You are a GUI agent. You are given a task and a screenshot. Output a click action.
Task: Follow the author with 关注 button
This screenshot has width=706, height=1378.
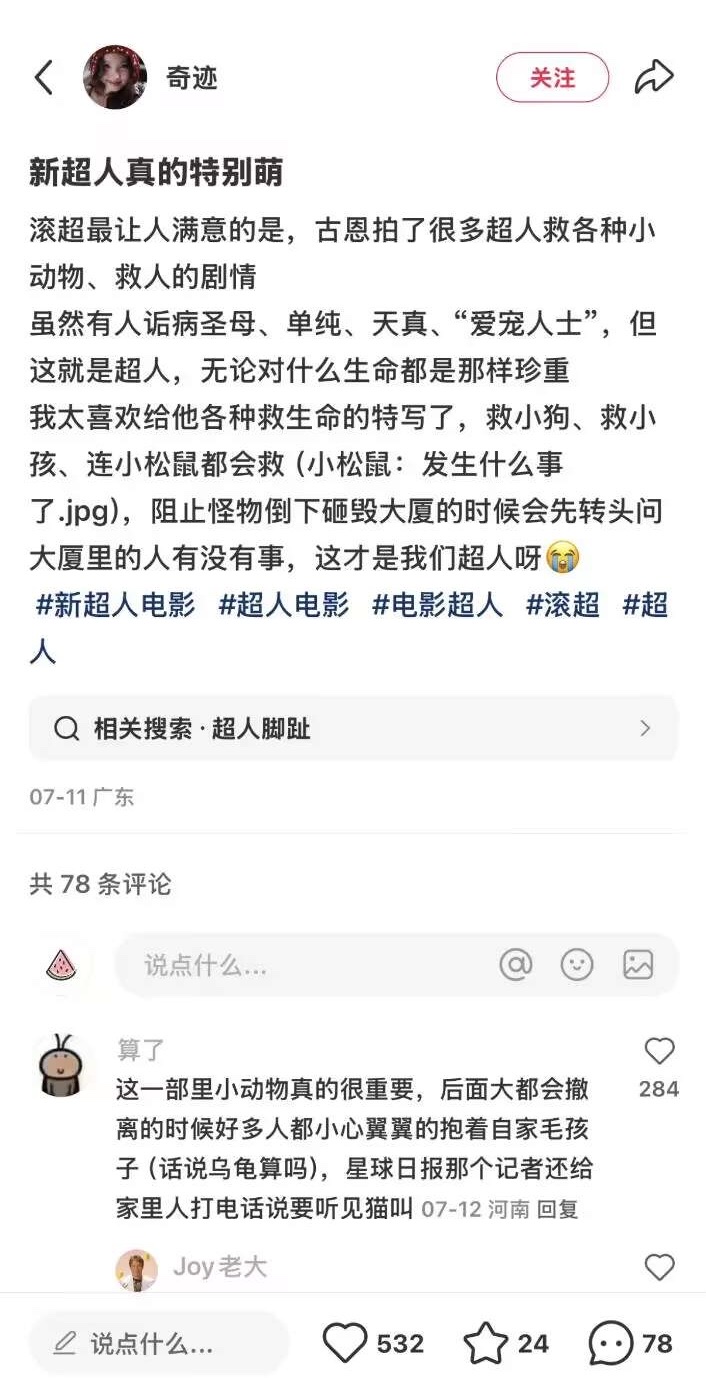pos(552,78)
